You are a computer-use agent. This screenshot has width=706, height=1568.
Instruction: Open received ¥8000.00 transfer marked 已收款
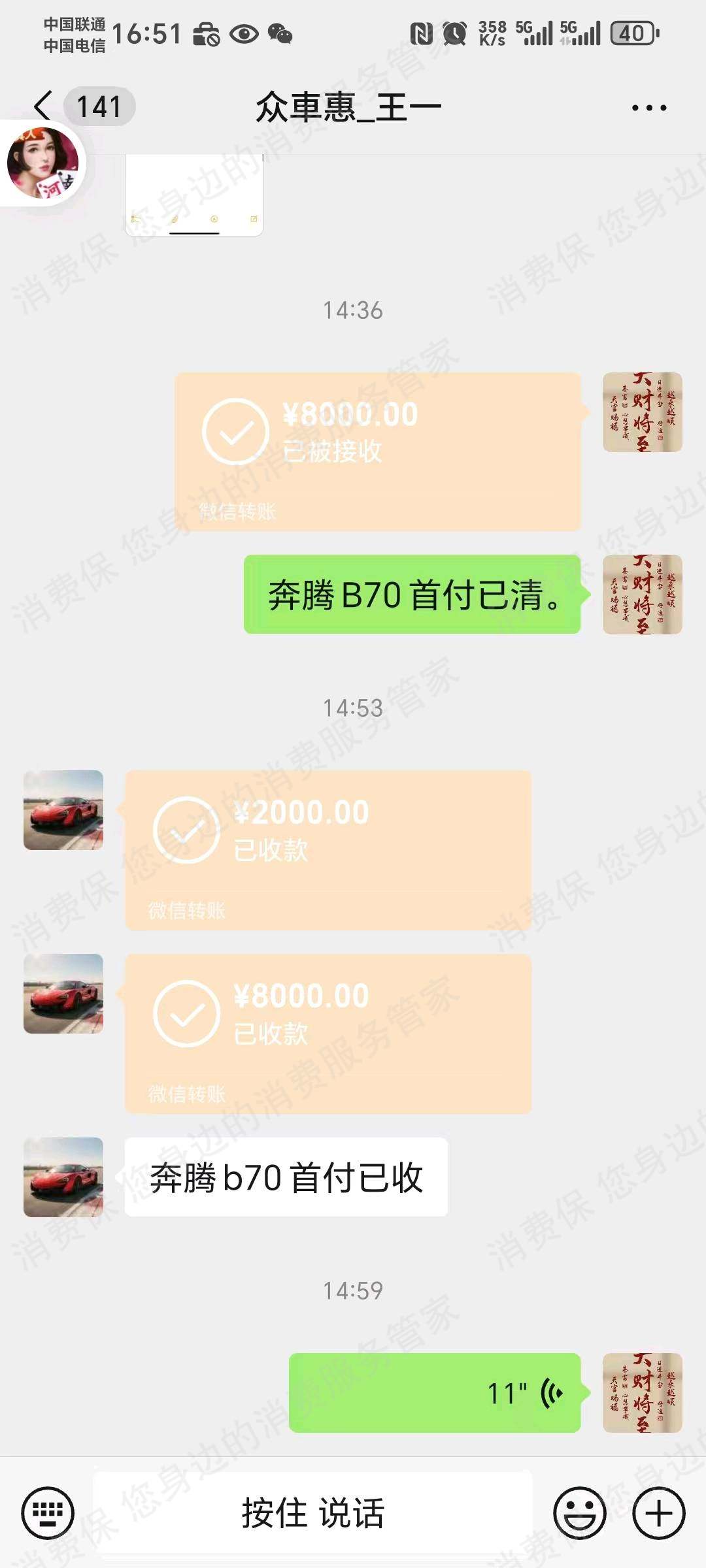328,1034
